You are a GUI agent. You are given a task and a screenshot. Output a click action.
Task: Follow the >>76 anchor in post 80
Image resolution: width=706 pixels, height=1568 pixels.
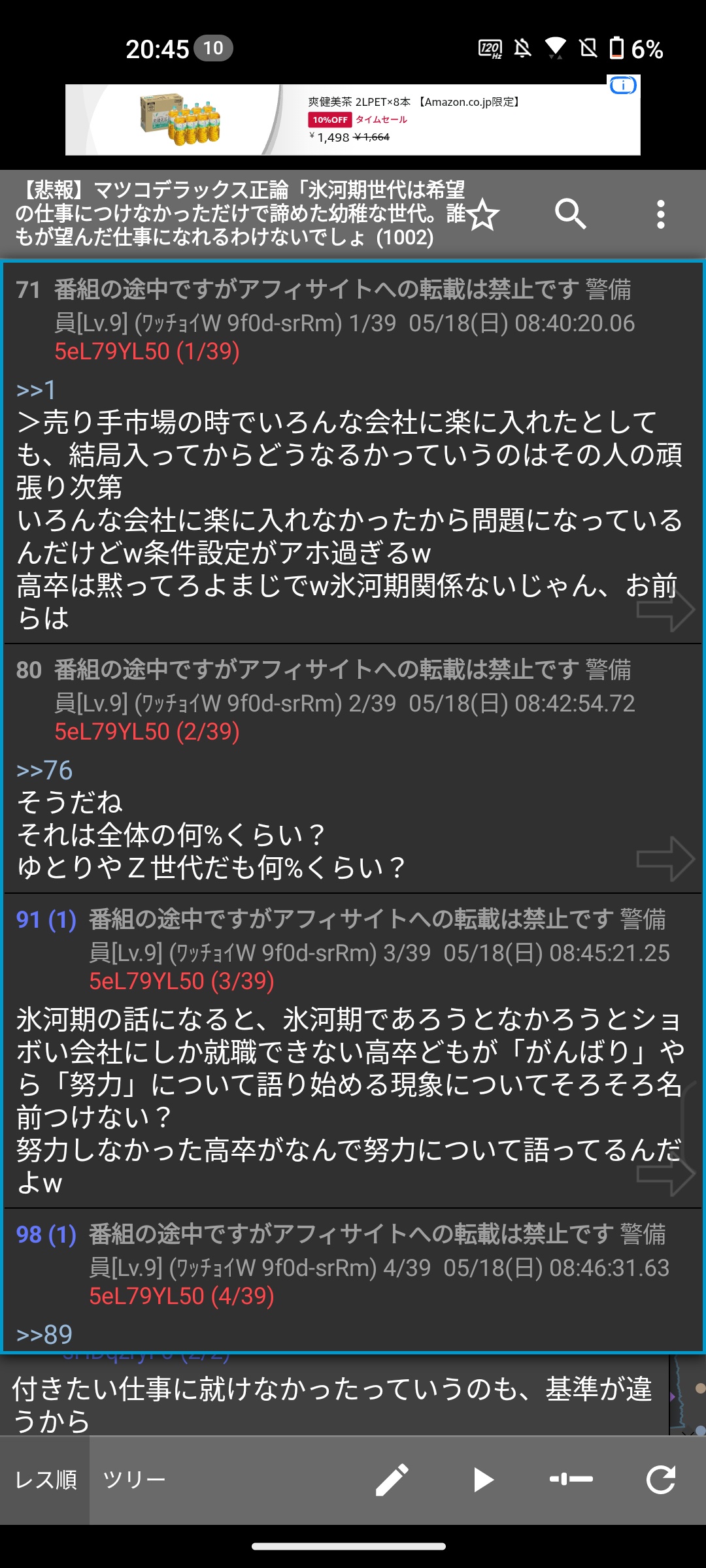pos(44,770)
